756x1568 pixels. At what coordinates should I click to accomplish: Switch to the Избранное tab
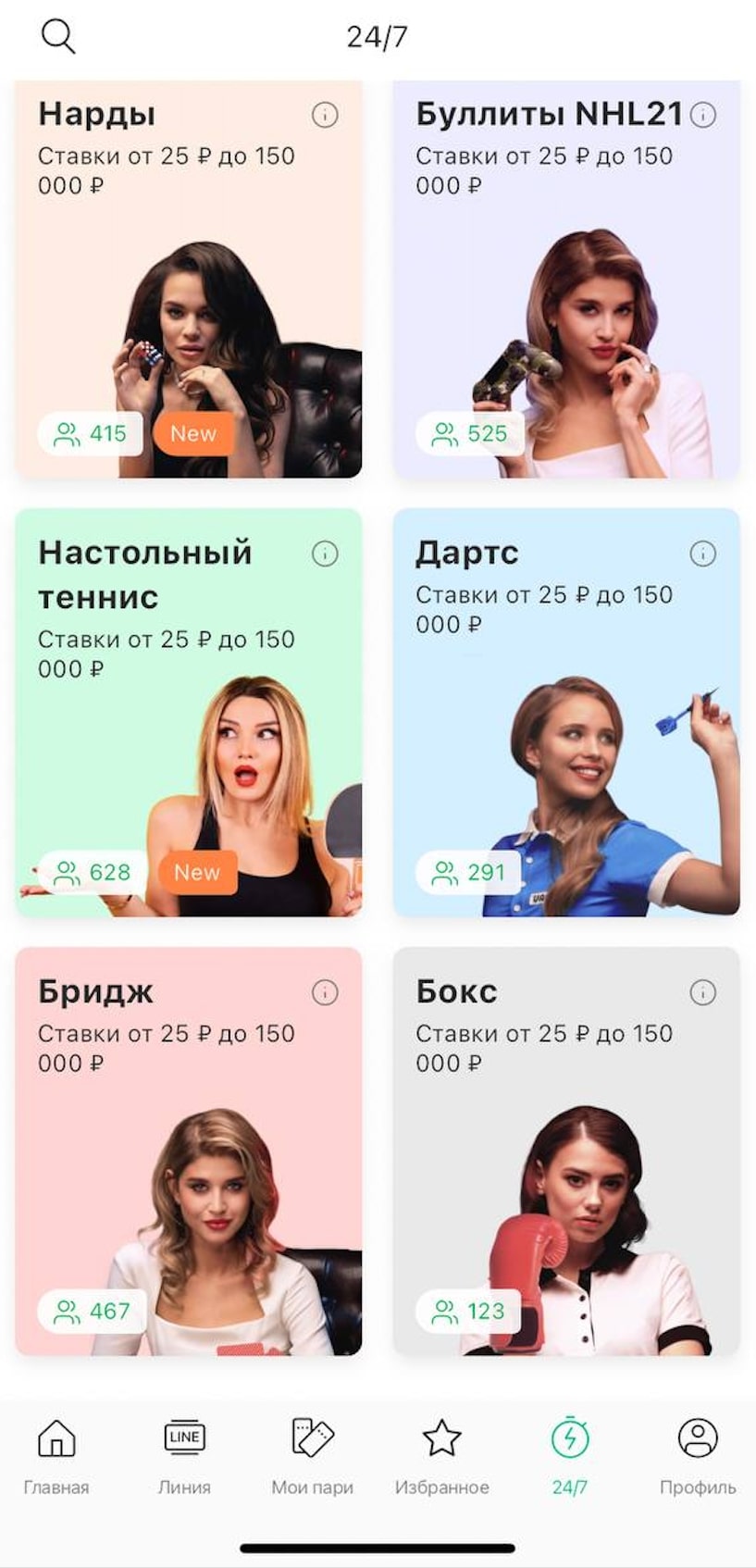[x=440, y=1455]
